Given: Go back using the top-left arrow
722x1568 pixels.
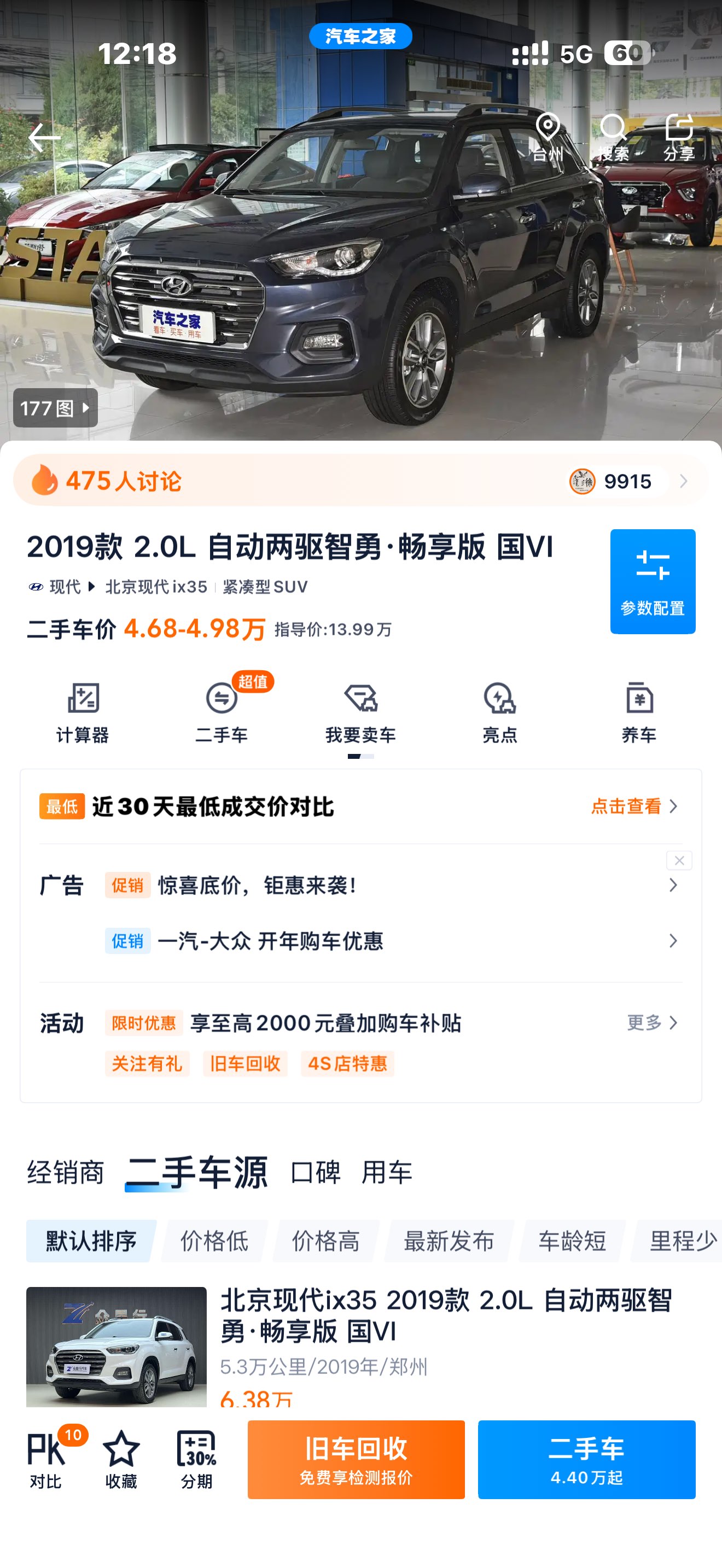Looking at the screenshot, I should pos(44,138).
